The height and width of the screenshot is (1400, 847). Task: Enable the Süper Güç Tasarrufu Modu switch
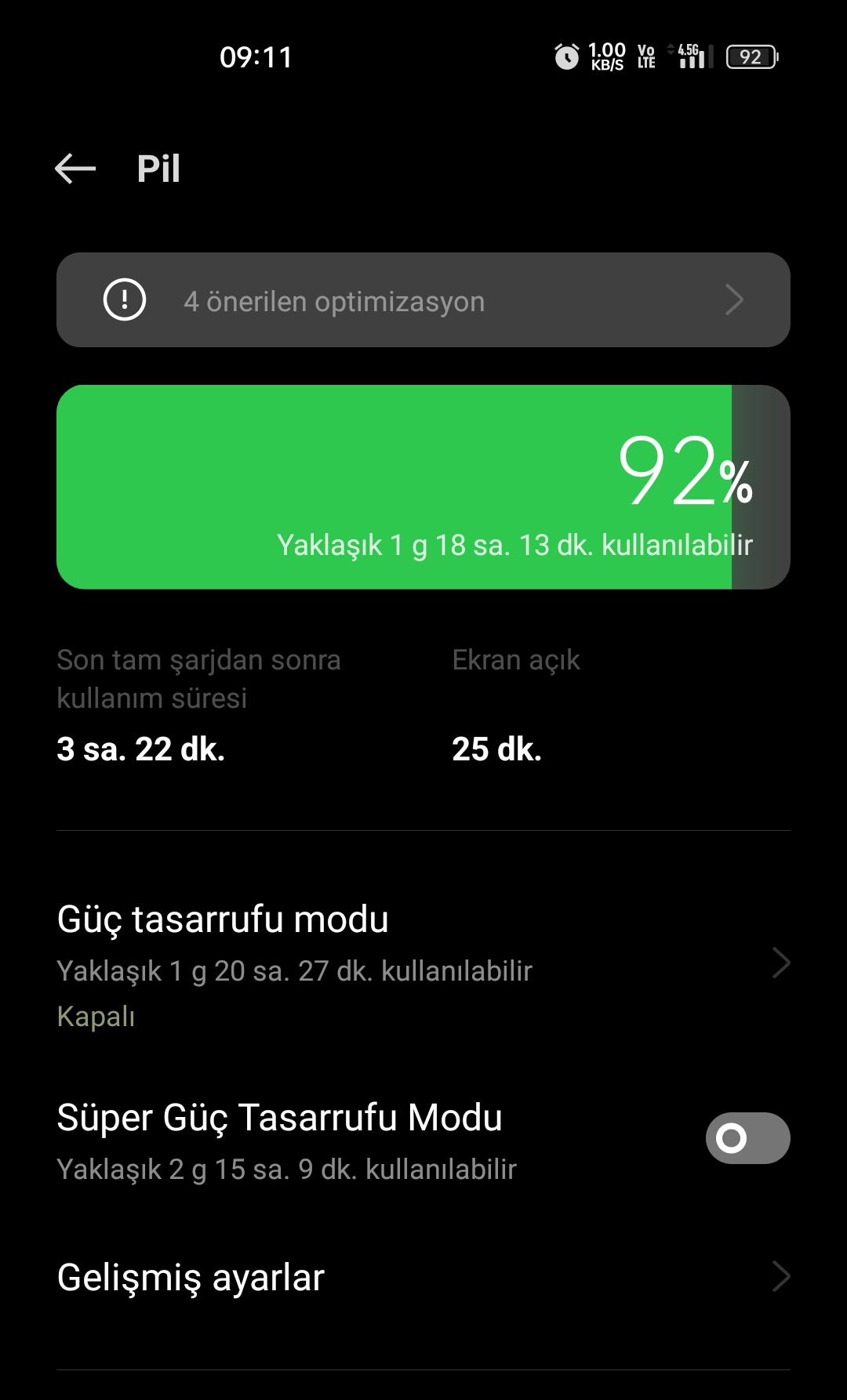pos(747,1138)
